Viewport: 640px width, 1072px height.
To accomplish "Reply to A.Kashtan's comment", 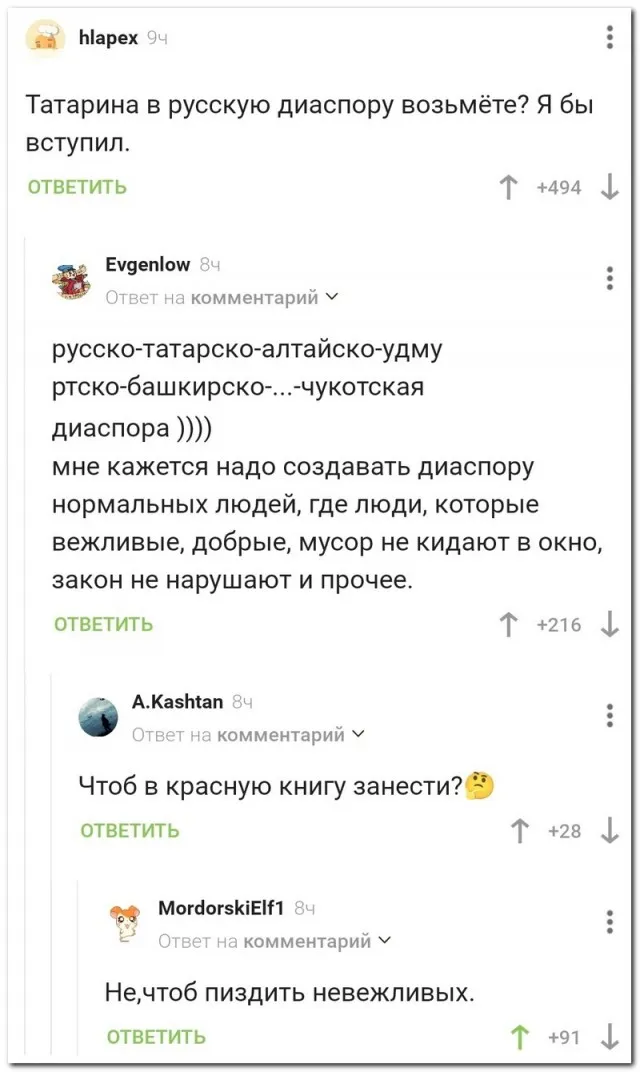I will [130, 830].
